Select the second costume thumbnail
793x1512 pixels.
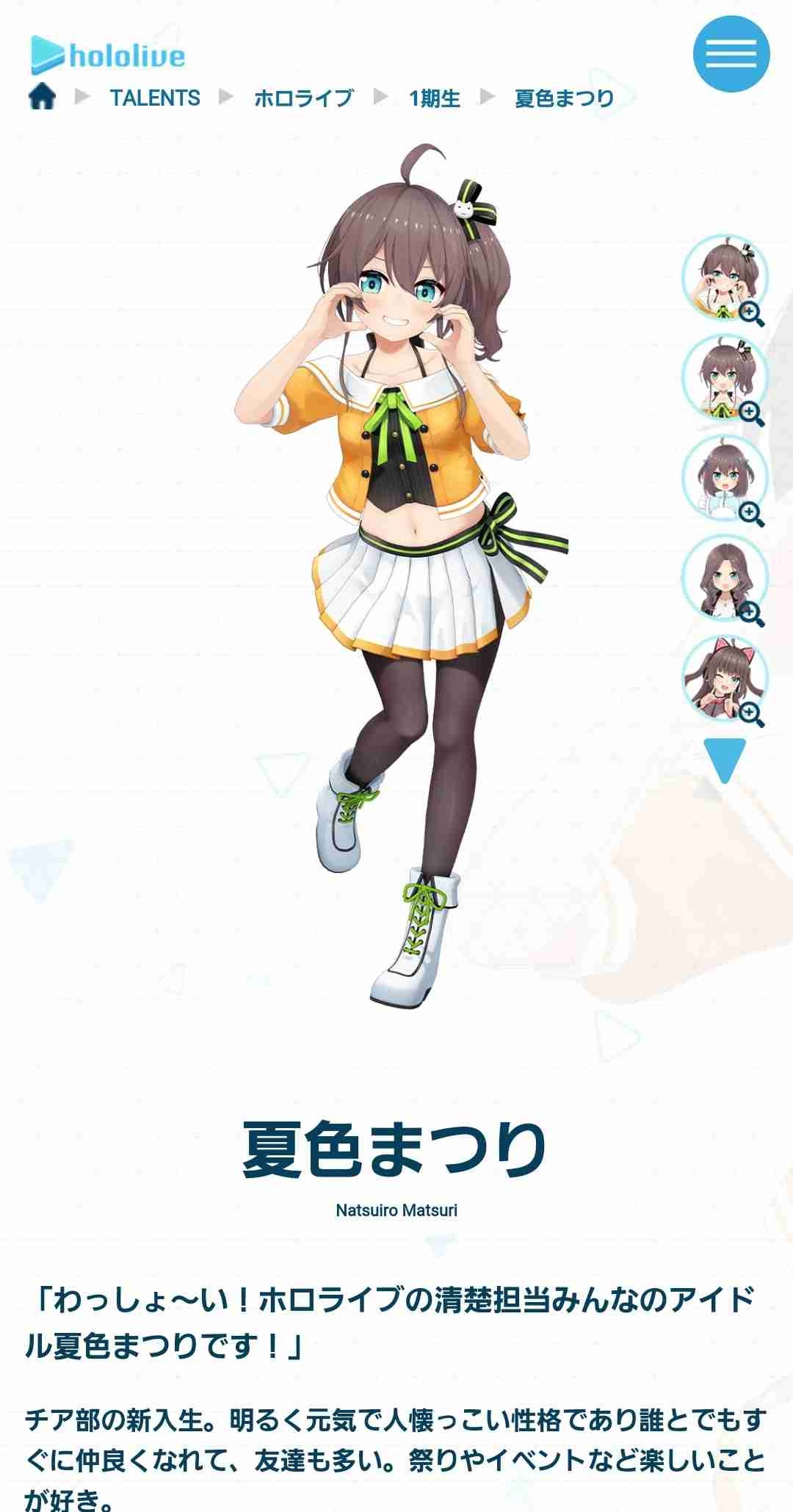(x=725, y=378)
